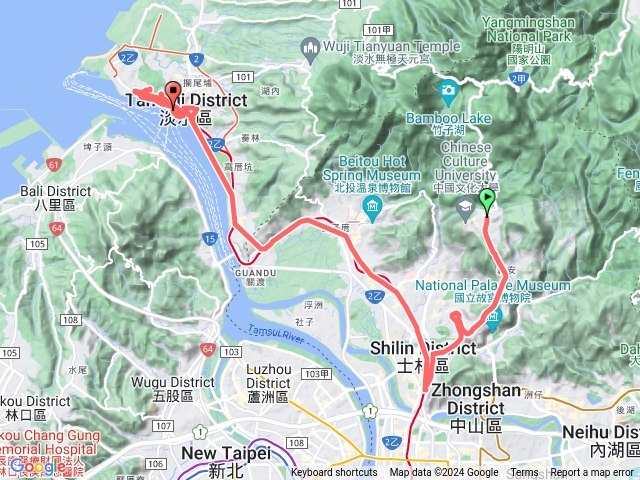Open the Bamboo Lake photo spot marker
The width and height of the screenshot is (640, 480).
[x=448, y=91]
